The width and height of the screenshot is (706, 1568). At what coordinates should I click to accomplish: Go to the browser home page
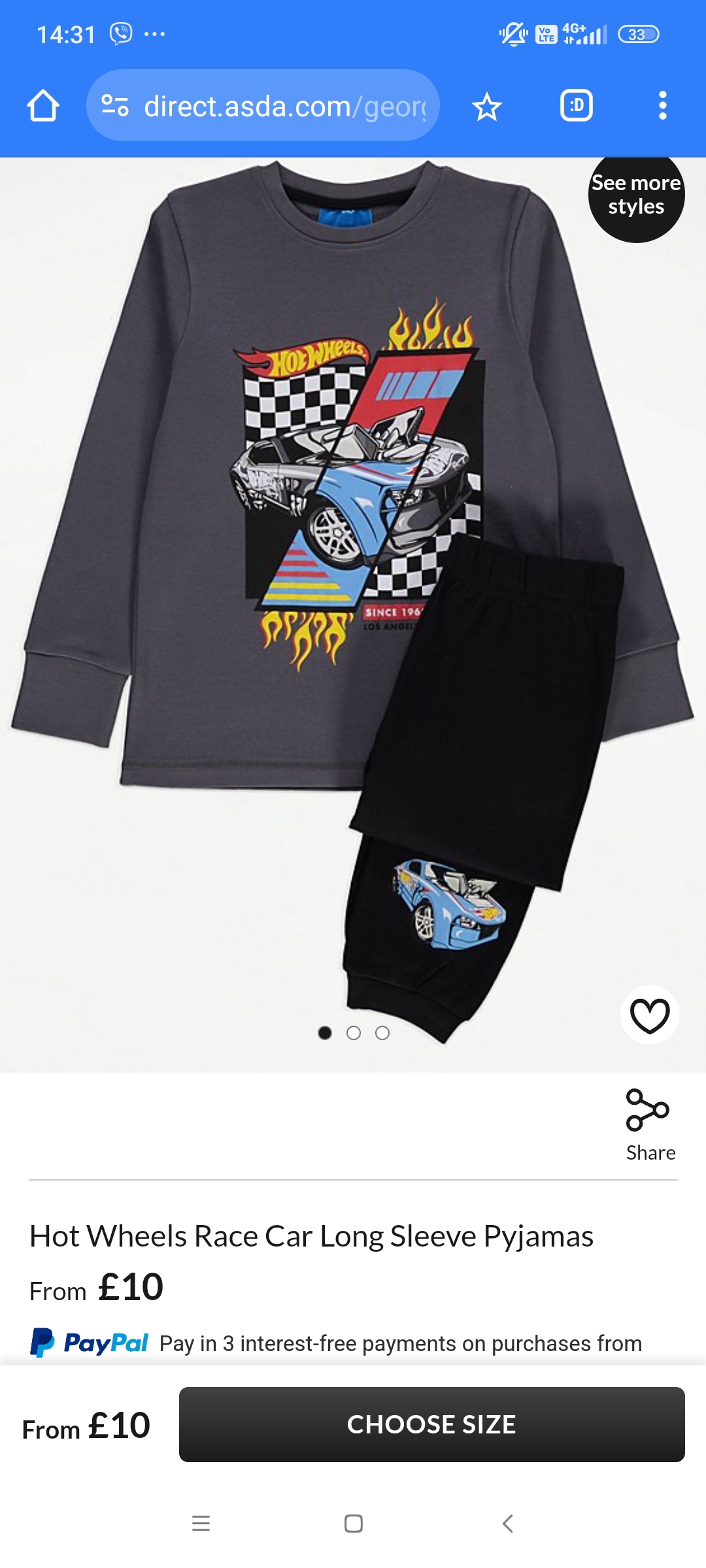tap(43, 106)
